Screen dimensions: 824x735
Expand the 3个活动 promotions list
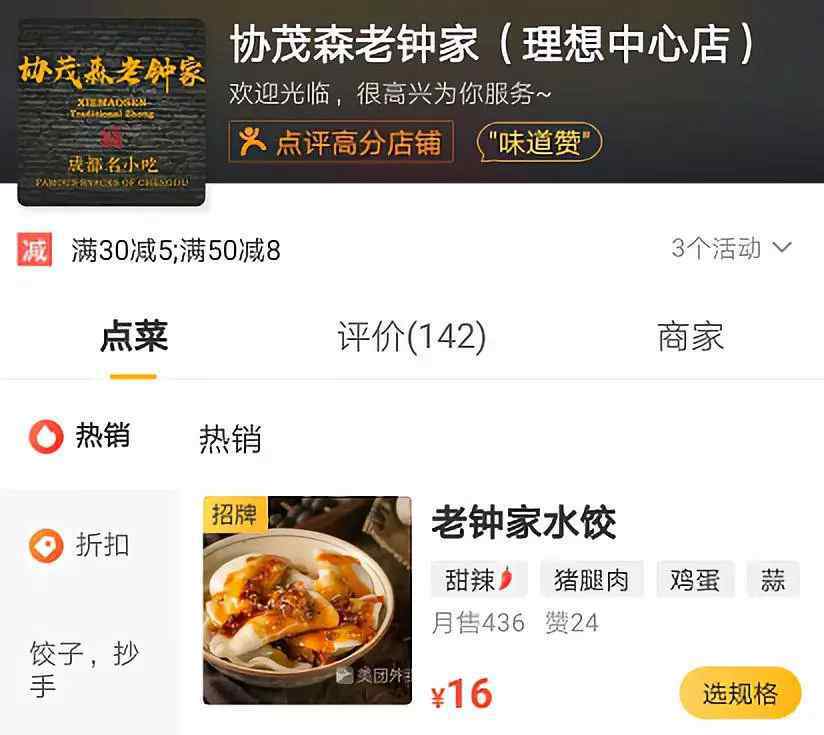(x=731, y=248)
